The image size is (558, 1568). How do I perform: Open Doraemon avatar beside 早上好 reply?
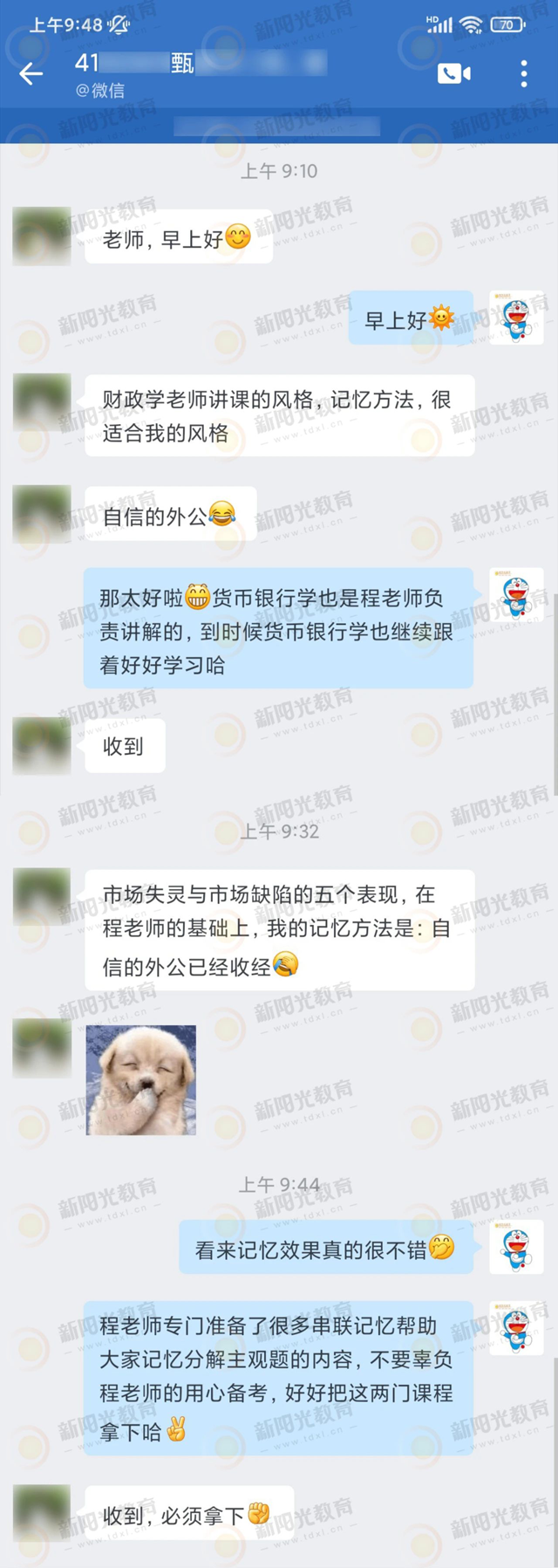pyautogui.click(x=516, y=318)
